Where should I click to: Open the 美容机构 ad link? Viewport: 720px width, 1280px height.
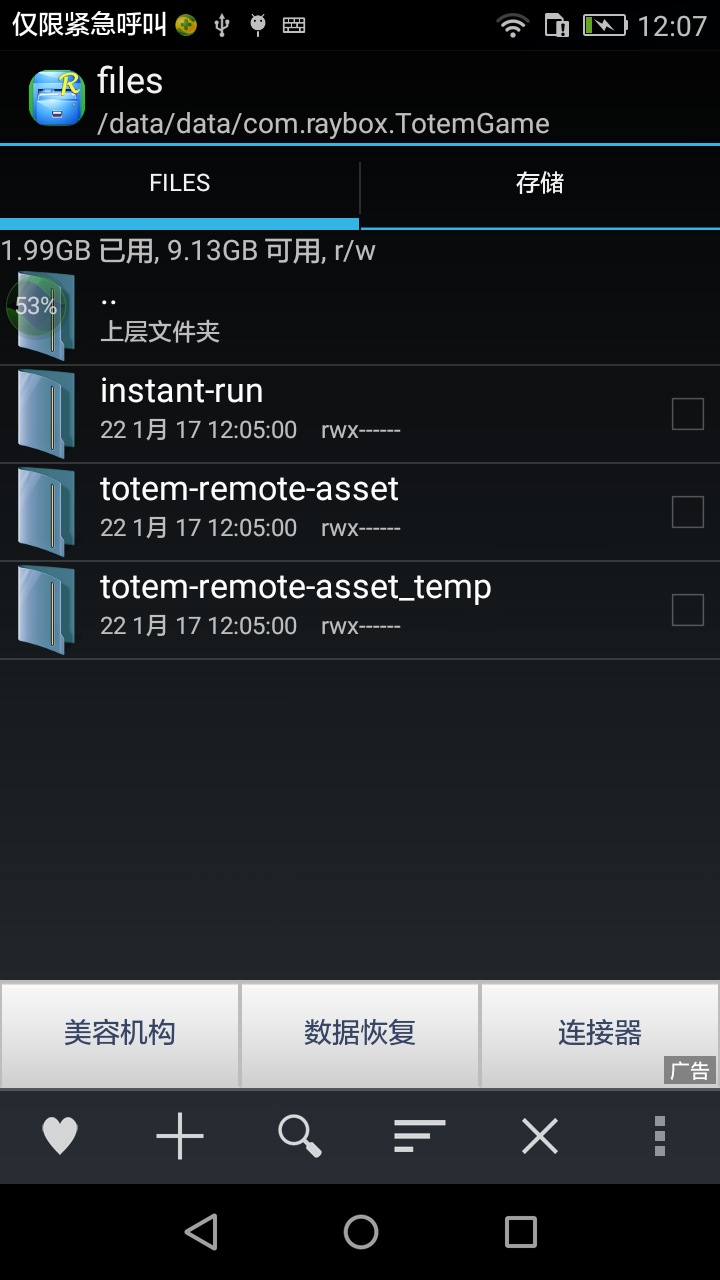point(120,1033)
